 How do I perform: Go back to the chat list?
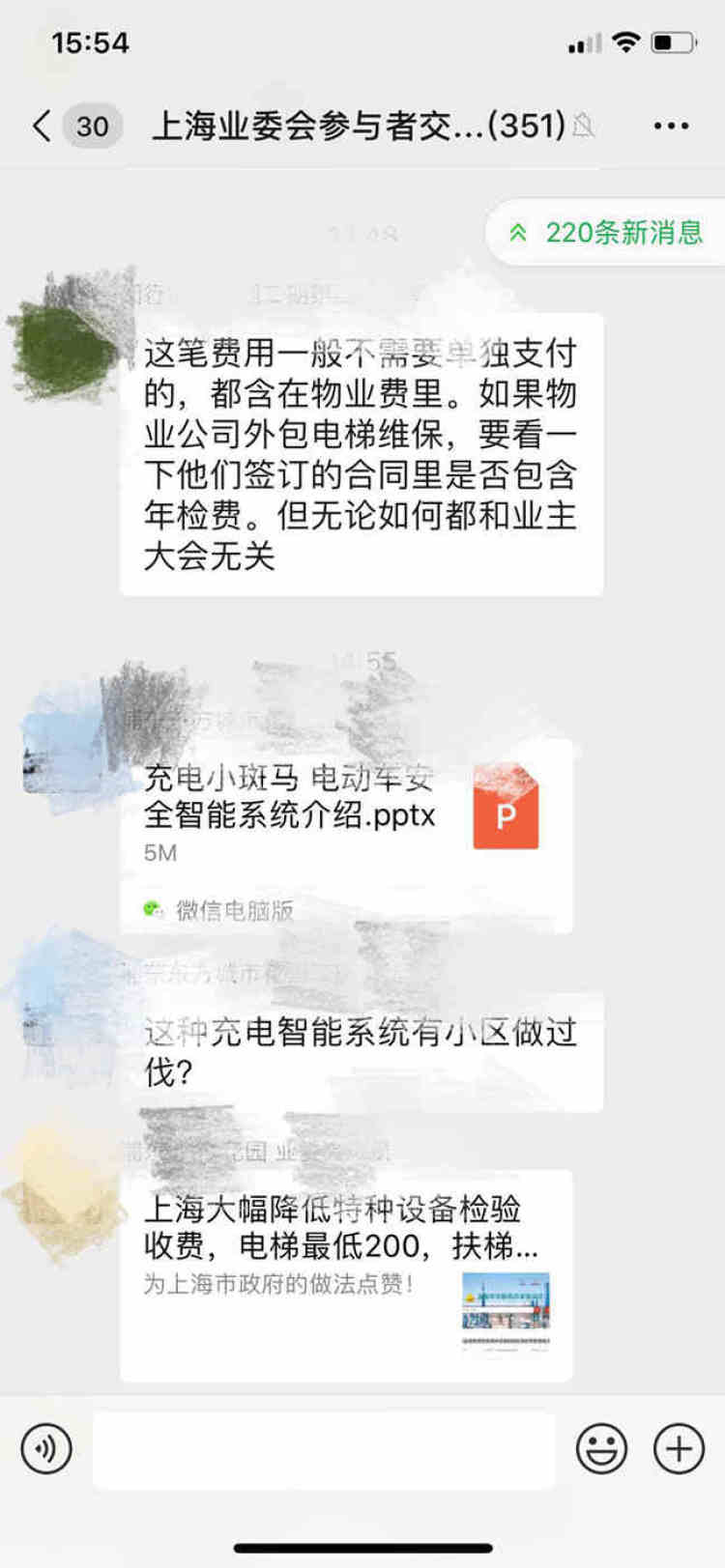(x=42, y=126)
